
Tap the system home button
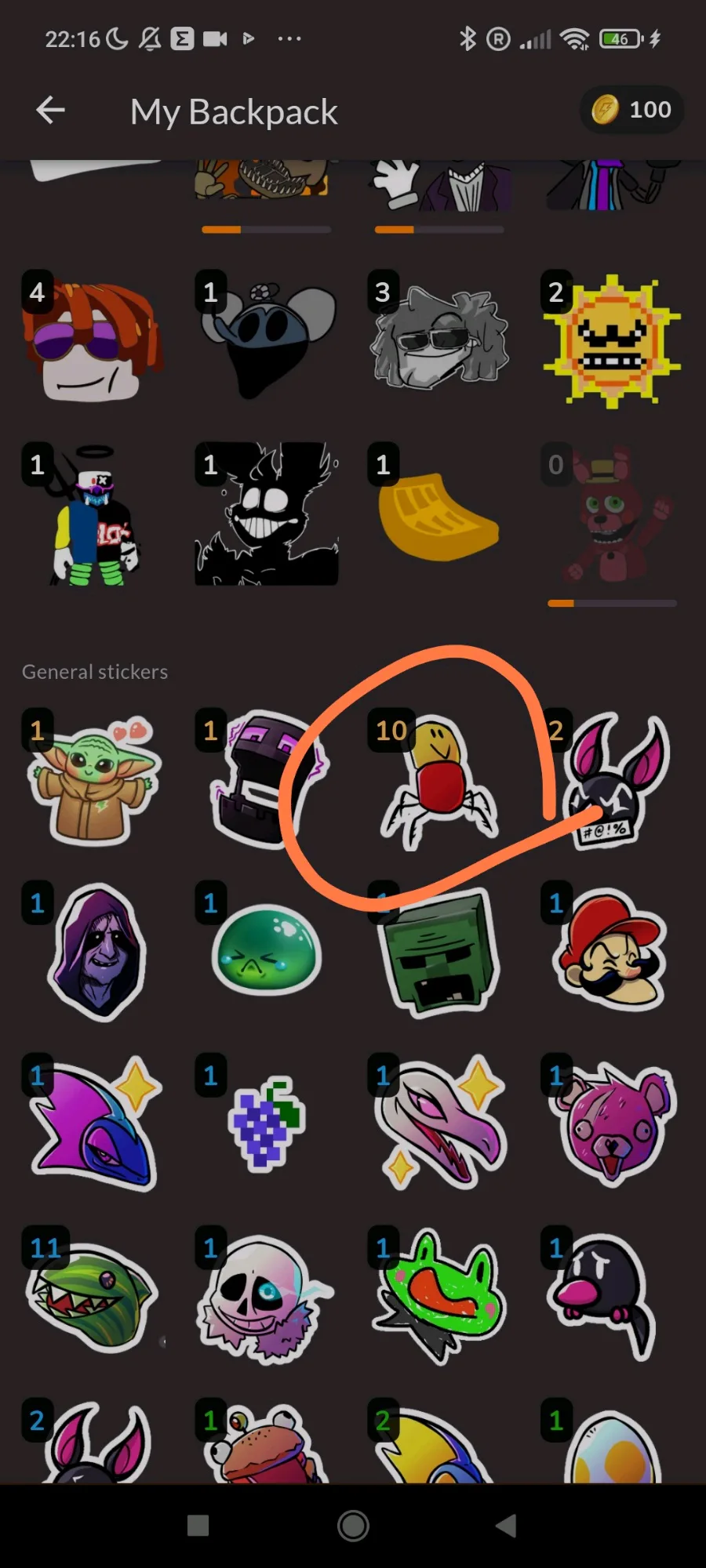coord(353,1526)
